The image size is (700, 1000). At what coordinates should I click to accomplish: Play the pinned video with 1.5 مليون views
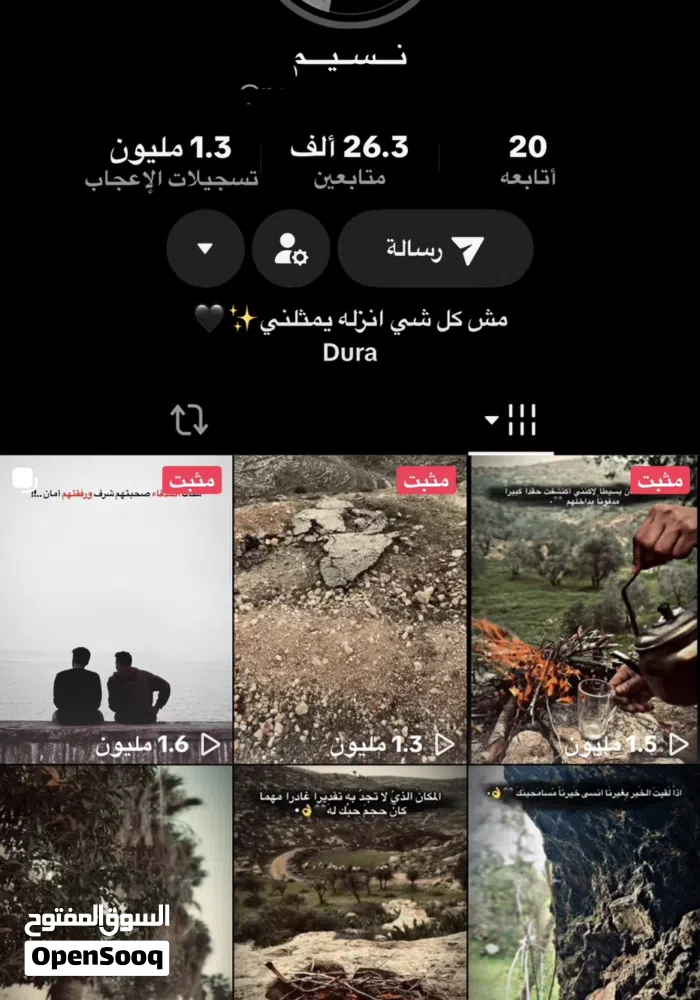(584, 610)
